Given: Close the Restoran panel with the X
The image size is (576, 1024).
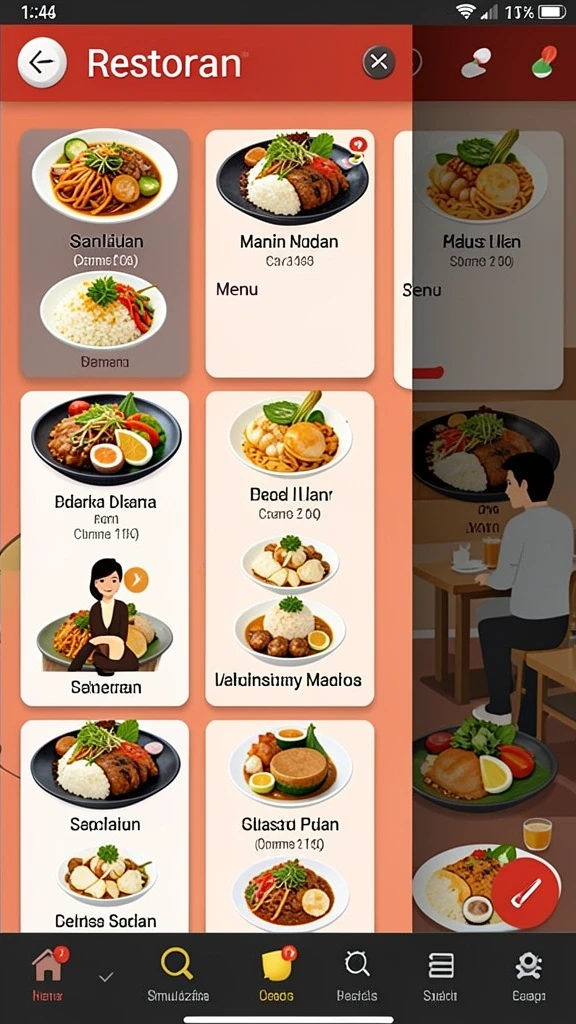Looking at the screenshot, I should point(378,63).
